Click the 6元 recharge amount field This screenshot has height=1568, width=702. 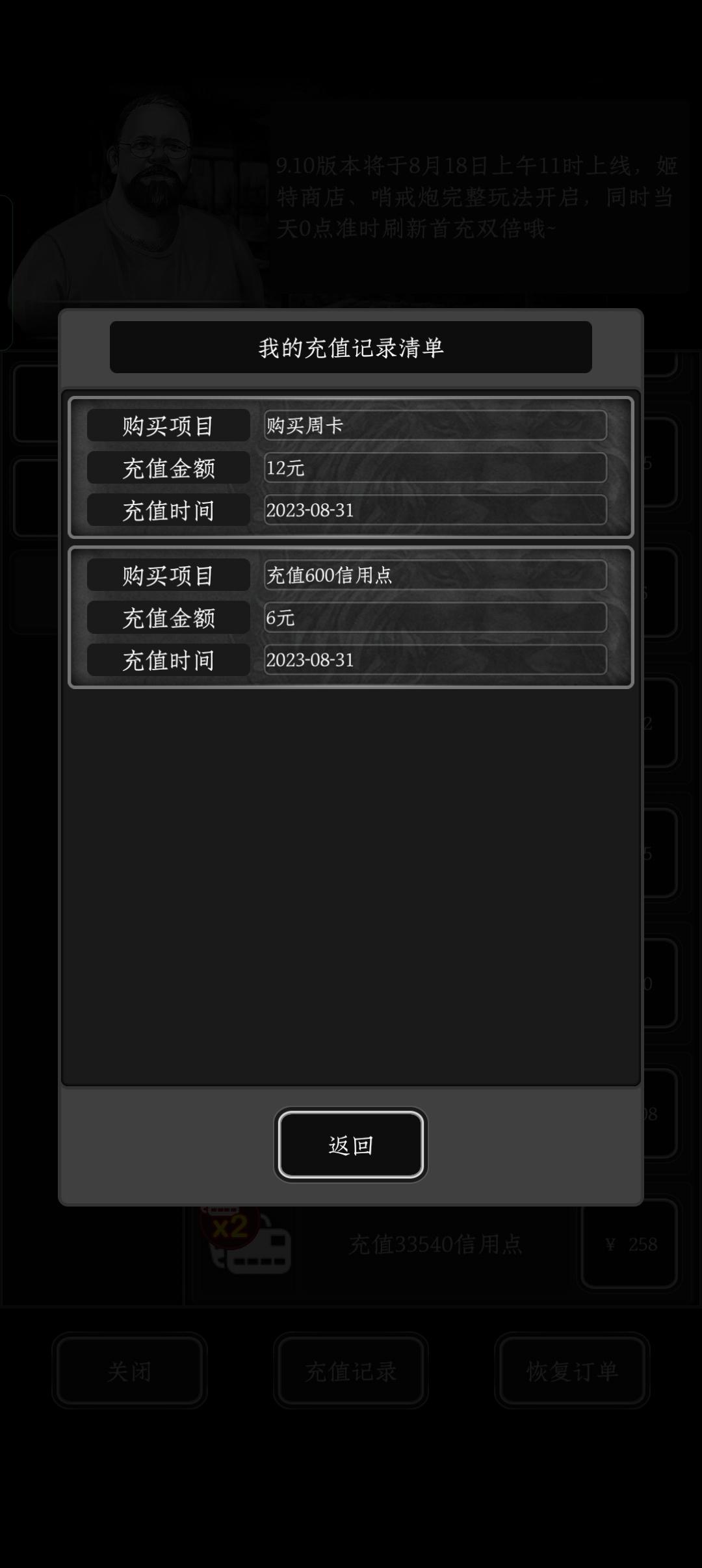(435, 618)
